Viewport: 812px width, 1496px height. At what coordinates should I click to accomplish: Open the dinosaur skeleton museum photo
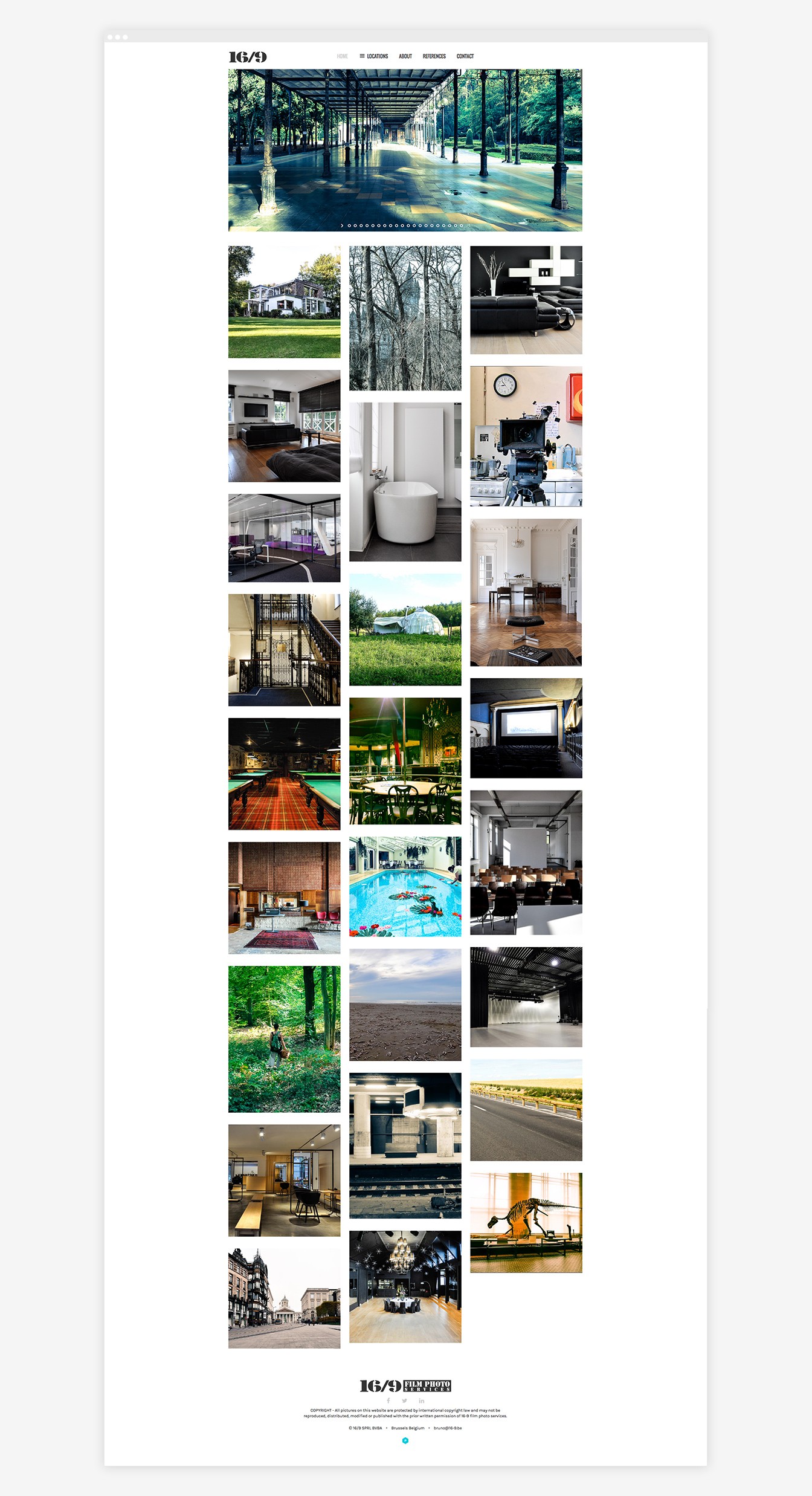tap(526, 1222)
